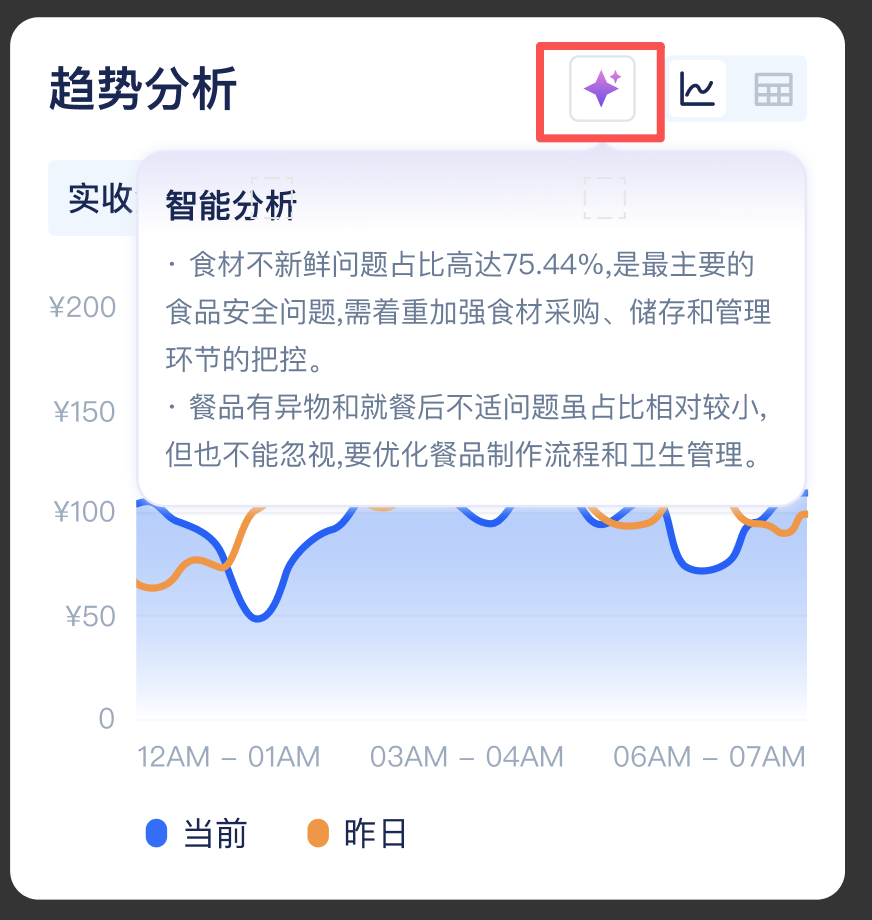The height and width of the screenshot is (920, 872).
Task: Select the 实收 metric tab
Action: 97,199
